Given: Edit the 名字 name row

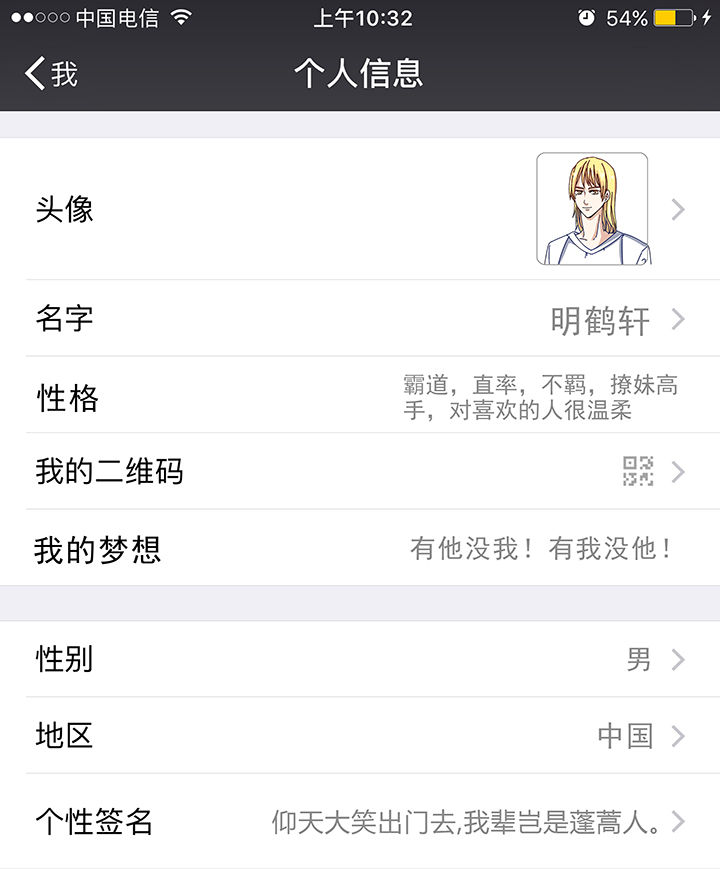Looking at the screenshot, I should click(x=360, y=319).
